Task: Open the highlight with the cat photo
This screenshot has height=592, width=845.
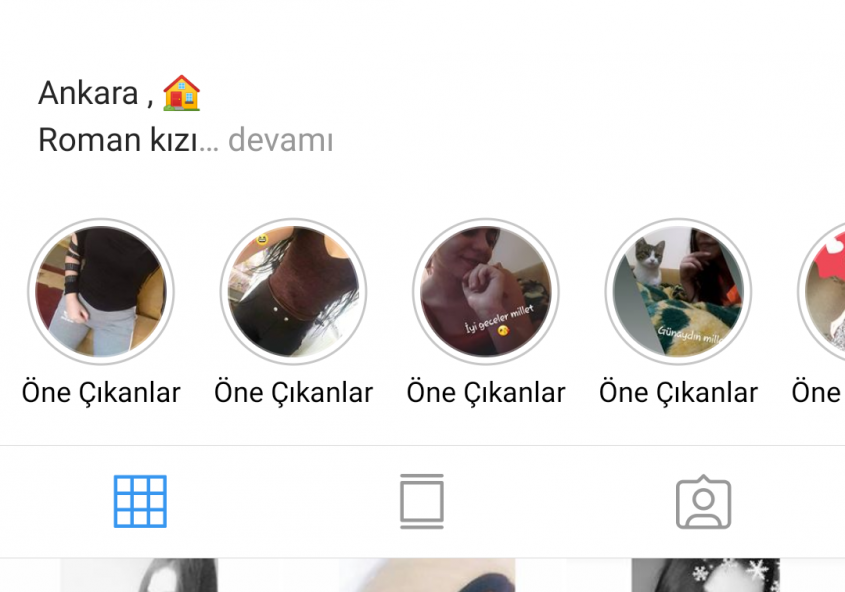Action: pos(678,292)
